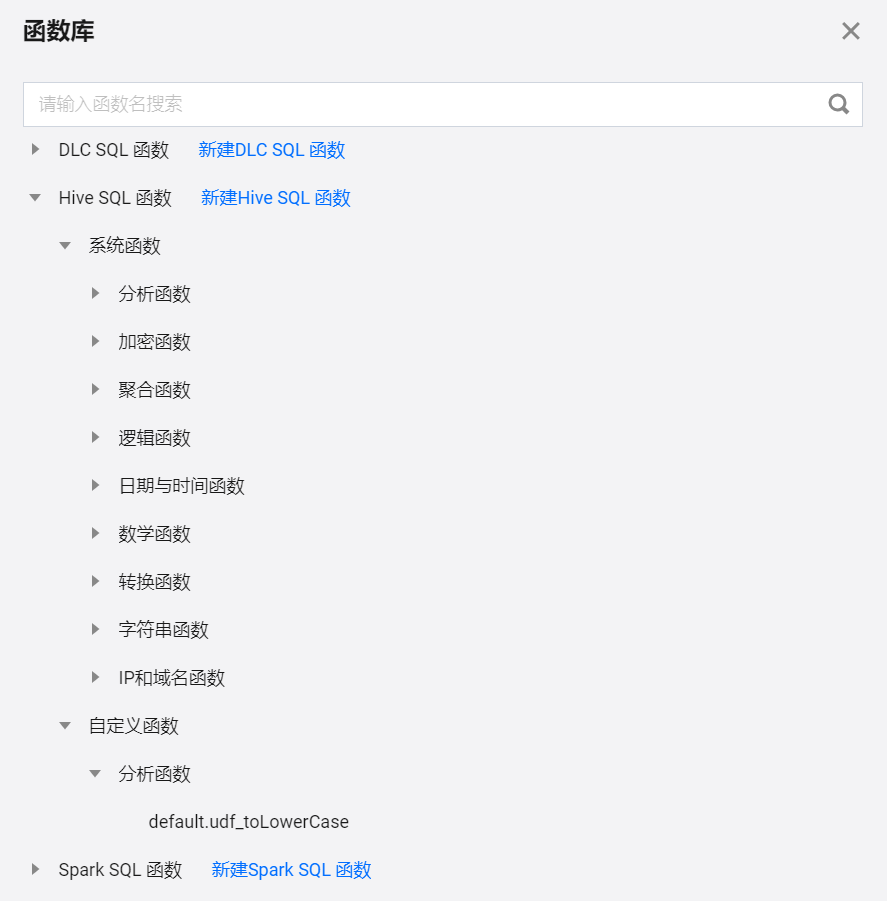Viewport: 887px width, 901px height.
Task: Collapse the 自定义函数 folder
Action: pos(66,726)
